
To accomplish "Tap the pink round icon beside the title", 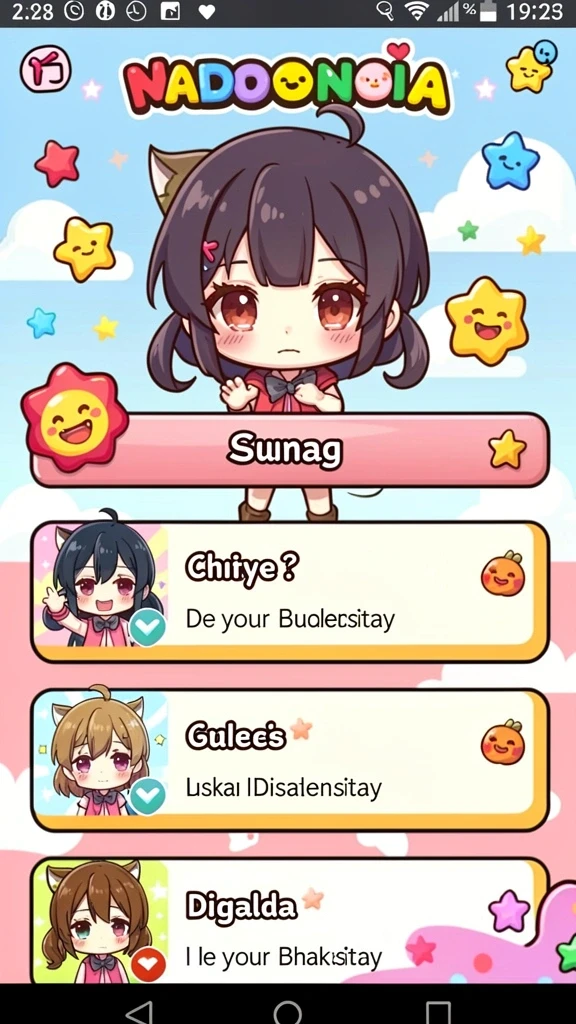I will (x=46, y=69).
